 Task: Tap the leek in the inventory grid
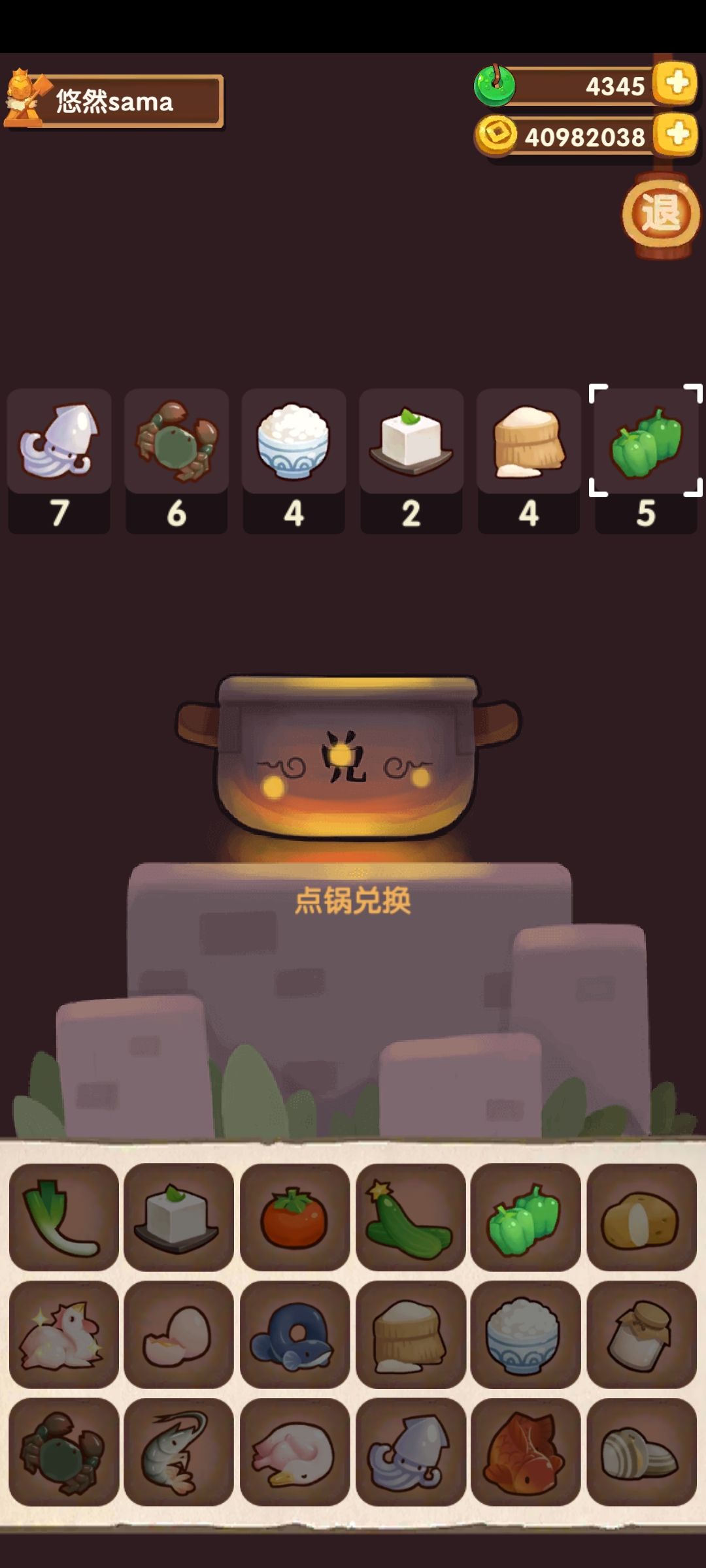point(63,1219)
